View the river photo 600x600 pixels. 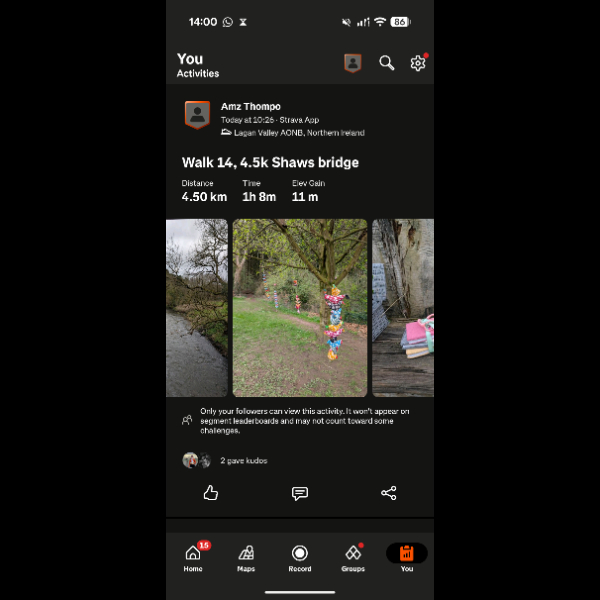pyautogui.click(x=197, y=308)
